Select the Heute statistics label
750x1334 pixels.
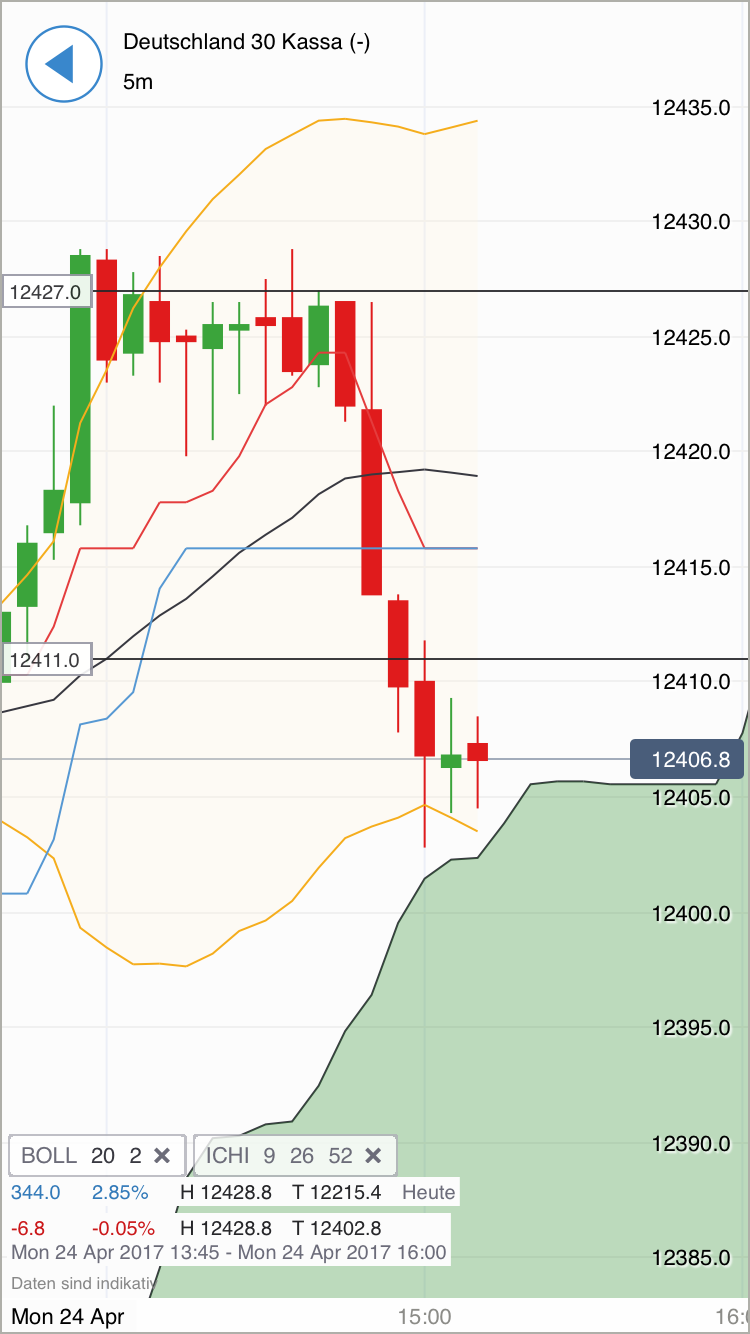430,1192
